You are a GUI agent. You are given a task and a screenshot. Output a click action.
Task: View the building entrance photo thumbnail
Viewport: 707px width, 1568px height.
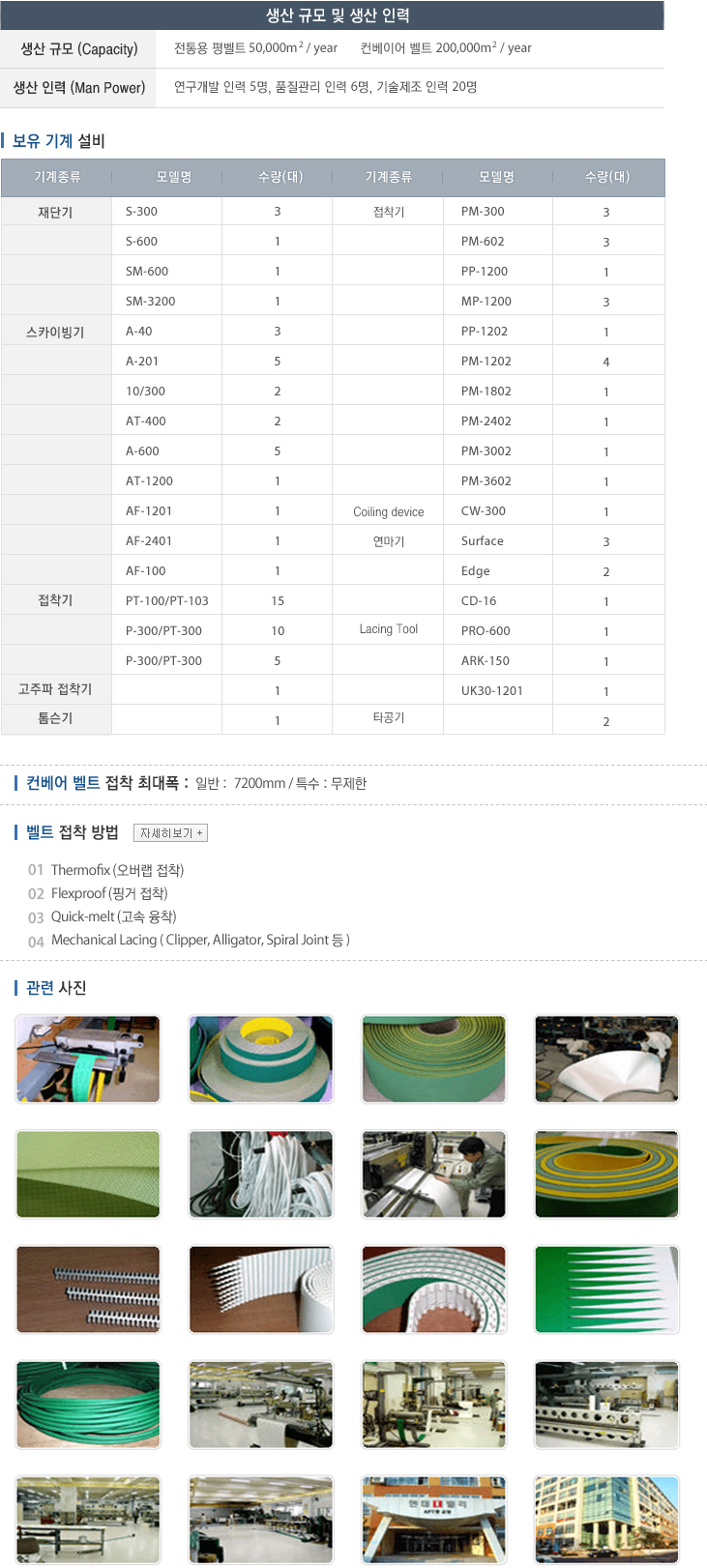[434, 1519]
